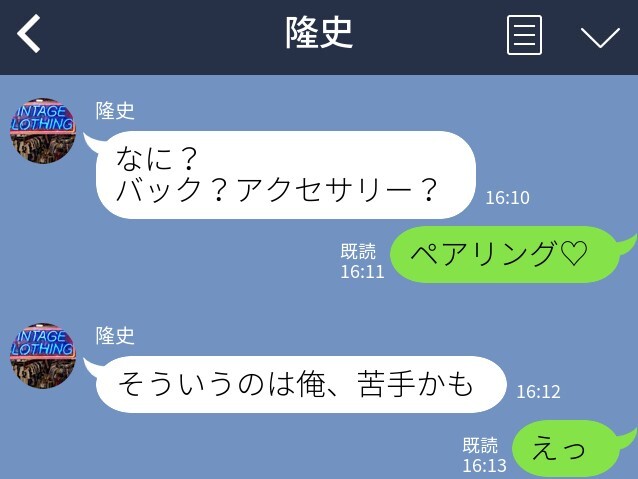
Task: Expand the chat menu chevron
Action: click(600, 37)
